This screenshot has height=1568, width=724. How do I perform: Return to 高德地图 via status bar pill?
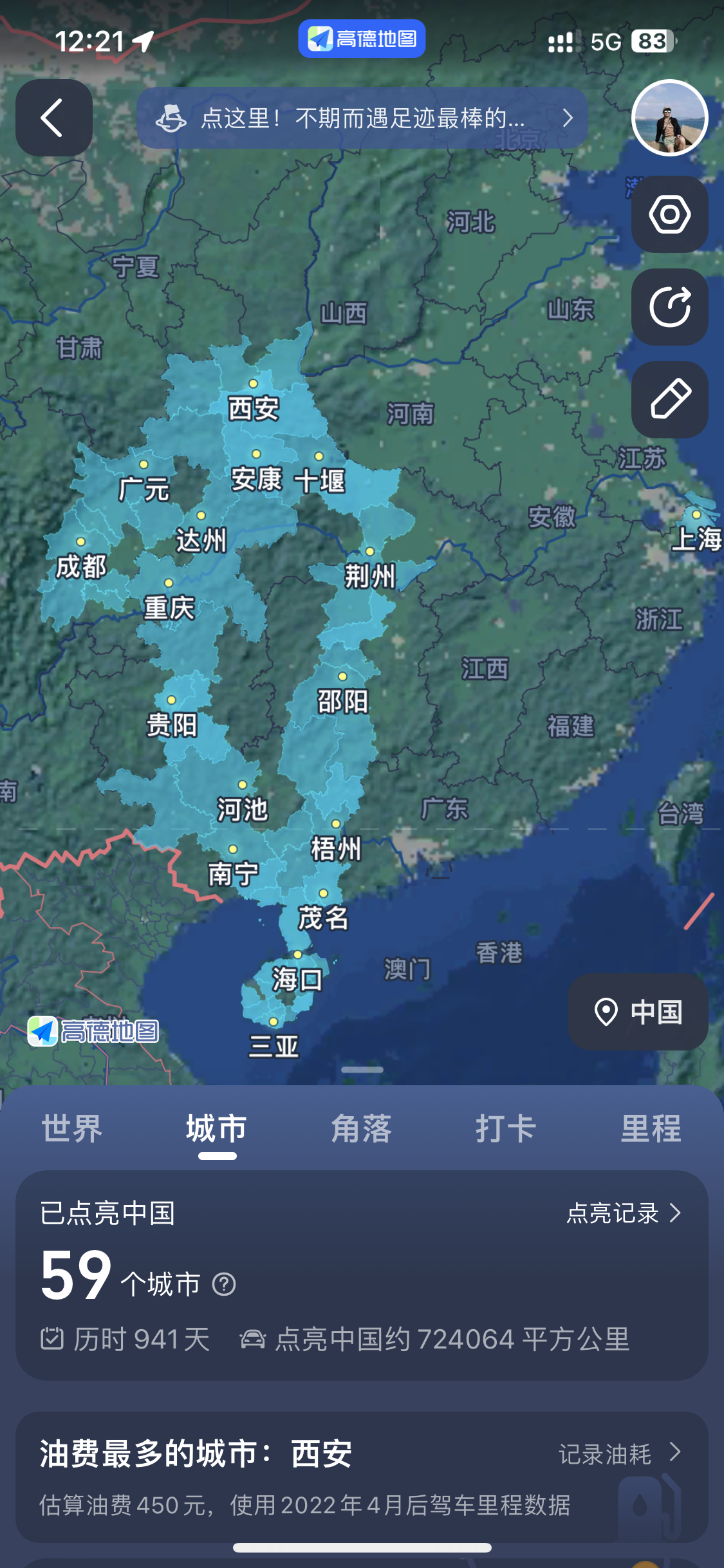362,39
